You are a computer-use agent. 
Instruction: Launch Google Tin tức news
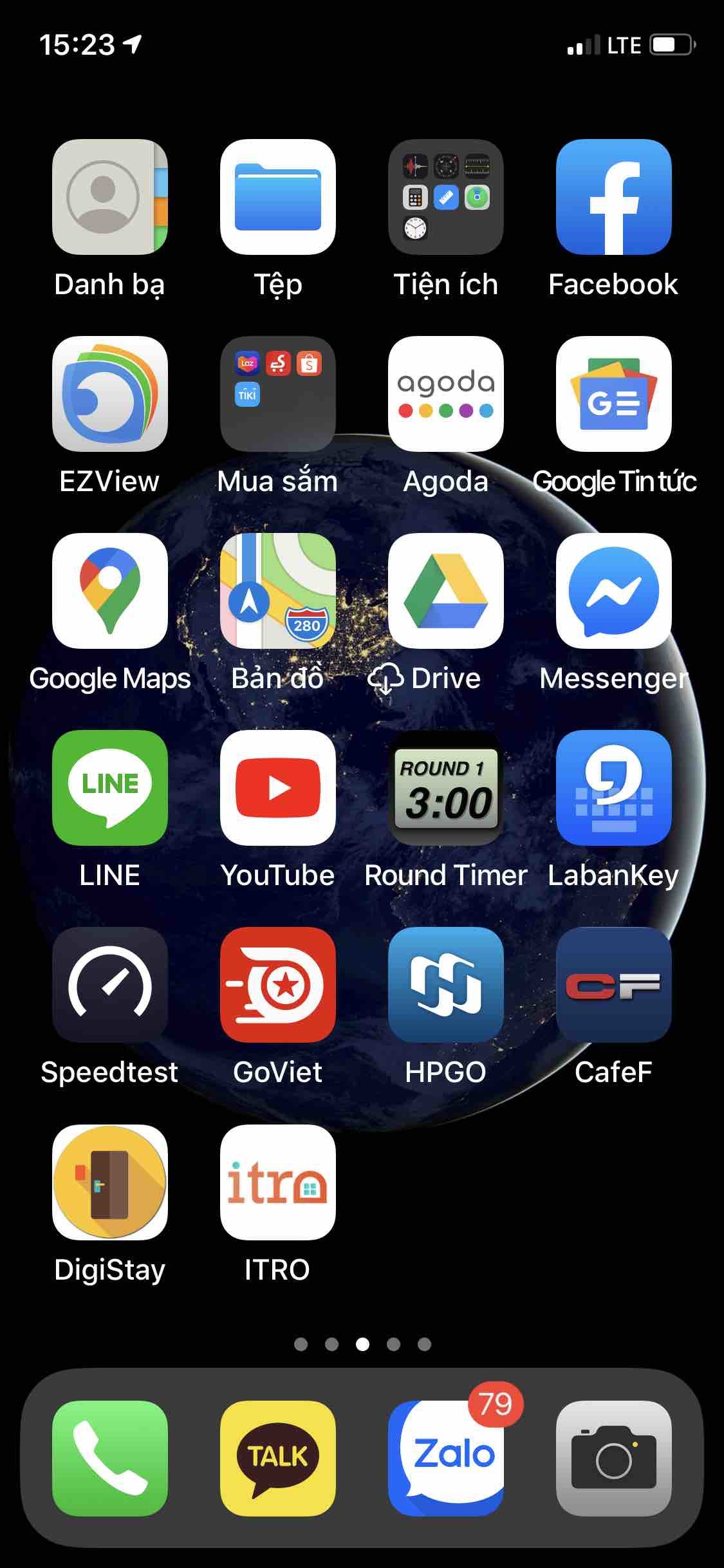(x=614, y=394)
